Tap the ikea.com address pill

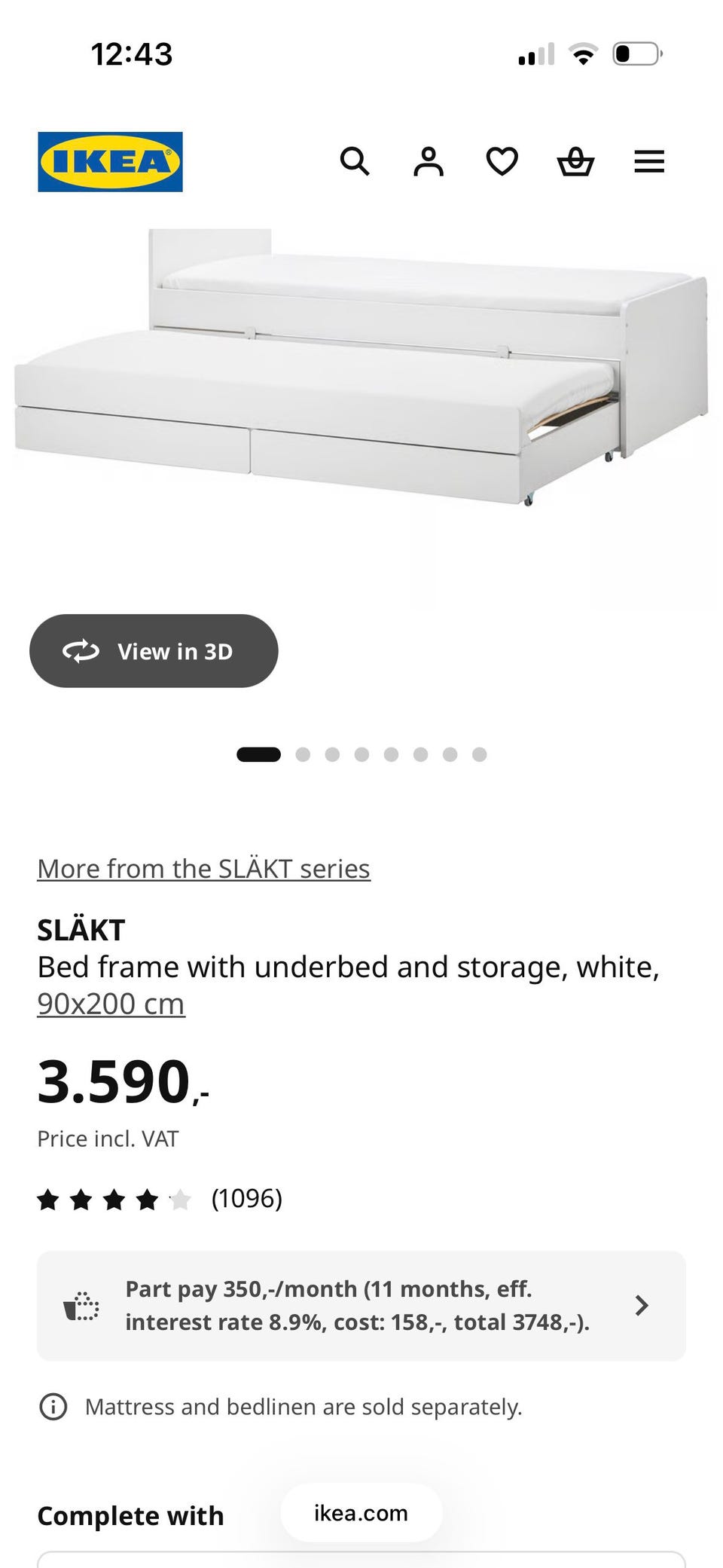[x=361, y=1513]
